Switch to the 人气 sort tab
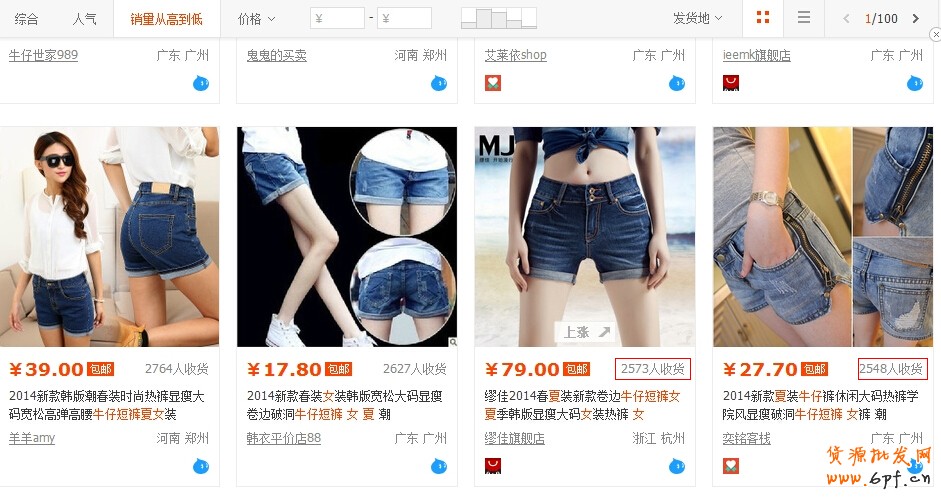 [x=85, y=18]
